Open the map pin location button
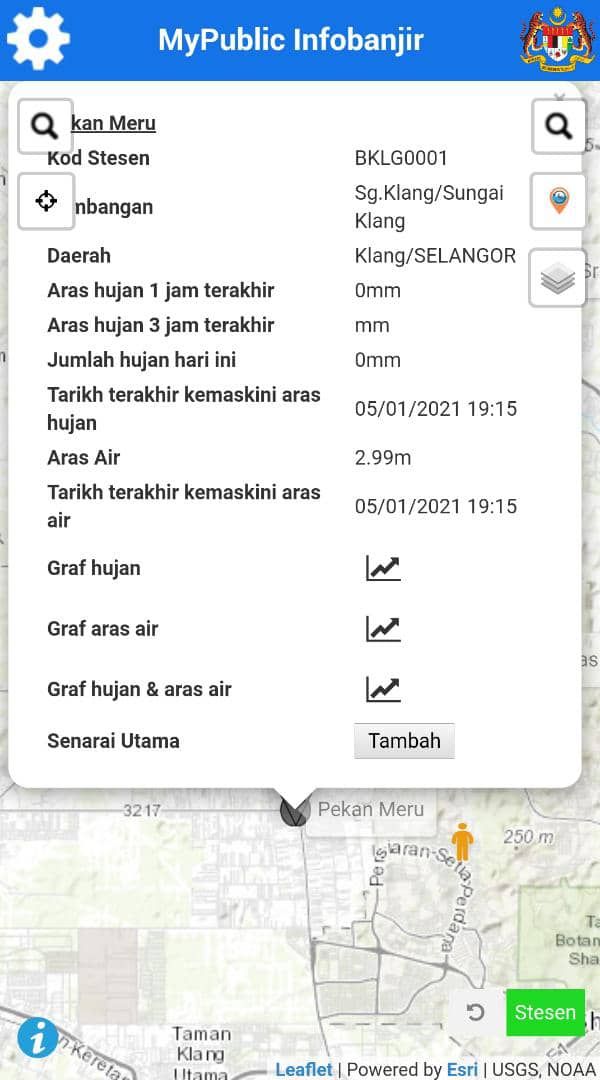This screenshot has height=1080, width=600. pos(559,201)
